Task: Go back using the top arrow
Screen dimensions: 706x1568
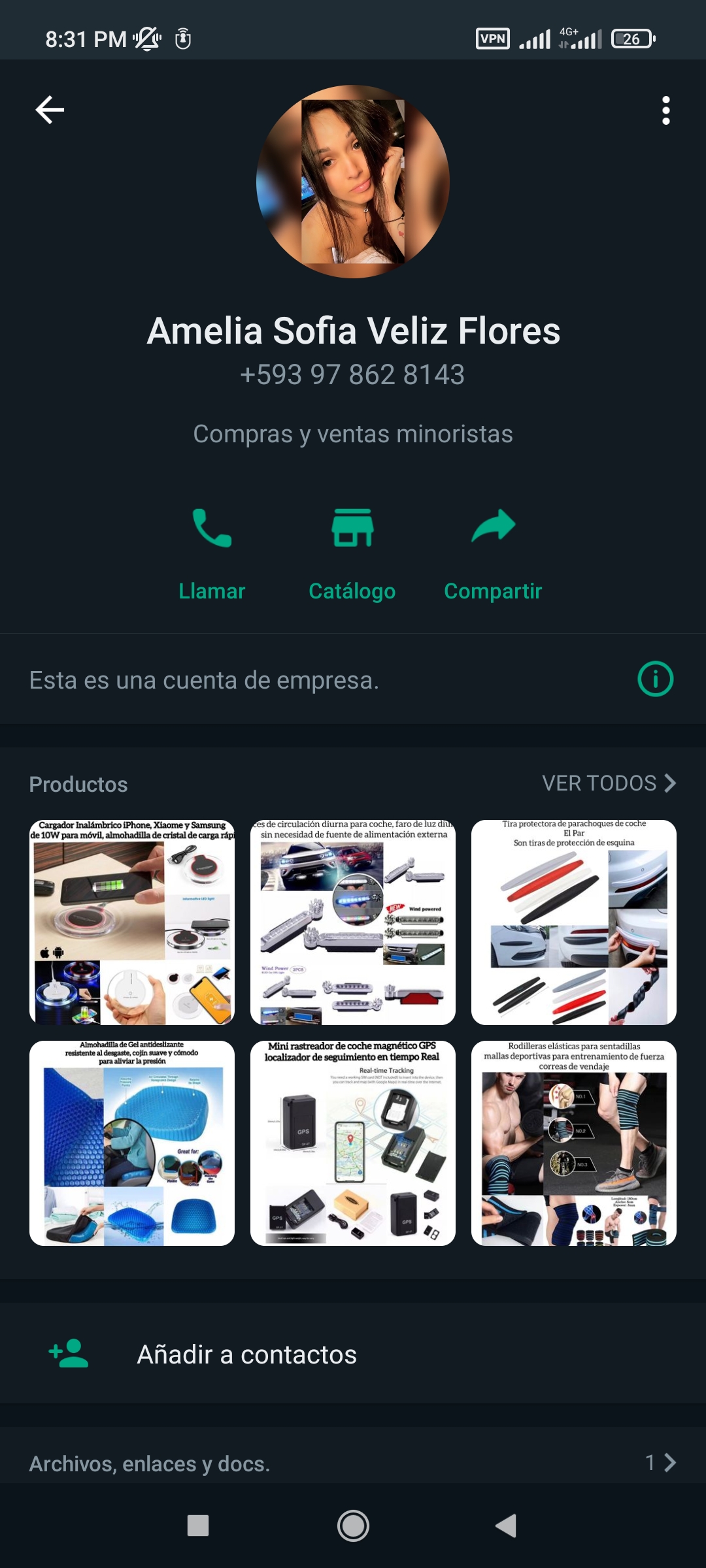Action: click(50, 110)
